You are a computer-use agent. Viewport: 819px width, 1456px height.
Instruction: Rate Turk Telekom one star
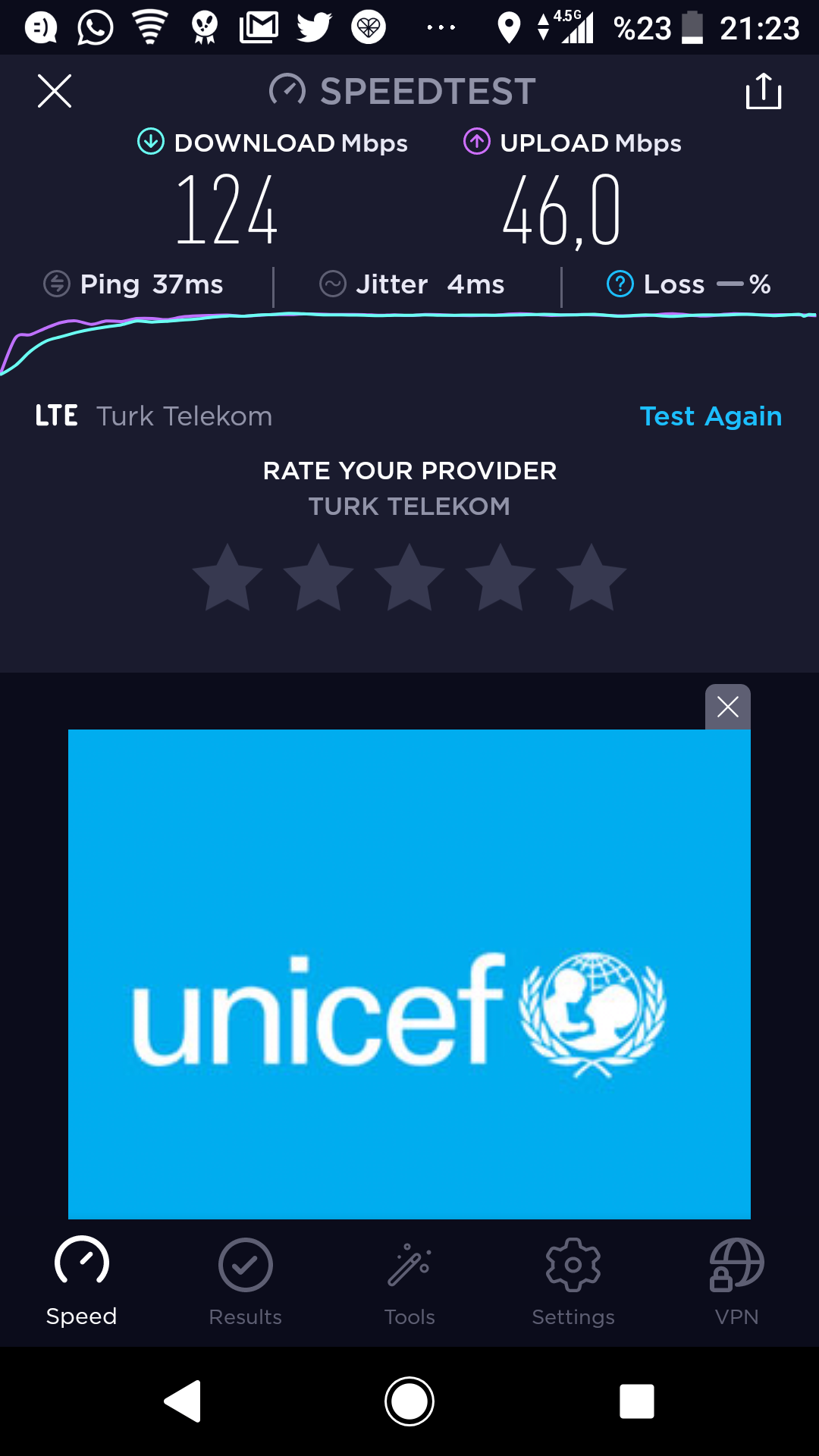pos(227,578)
